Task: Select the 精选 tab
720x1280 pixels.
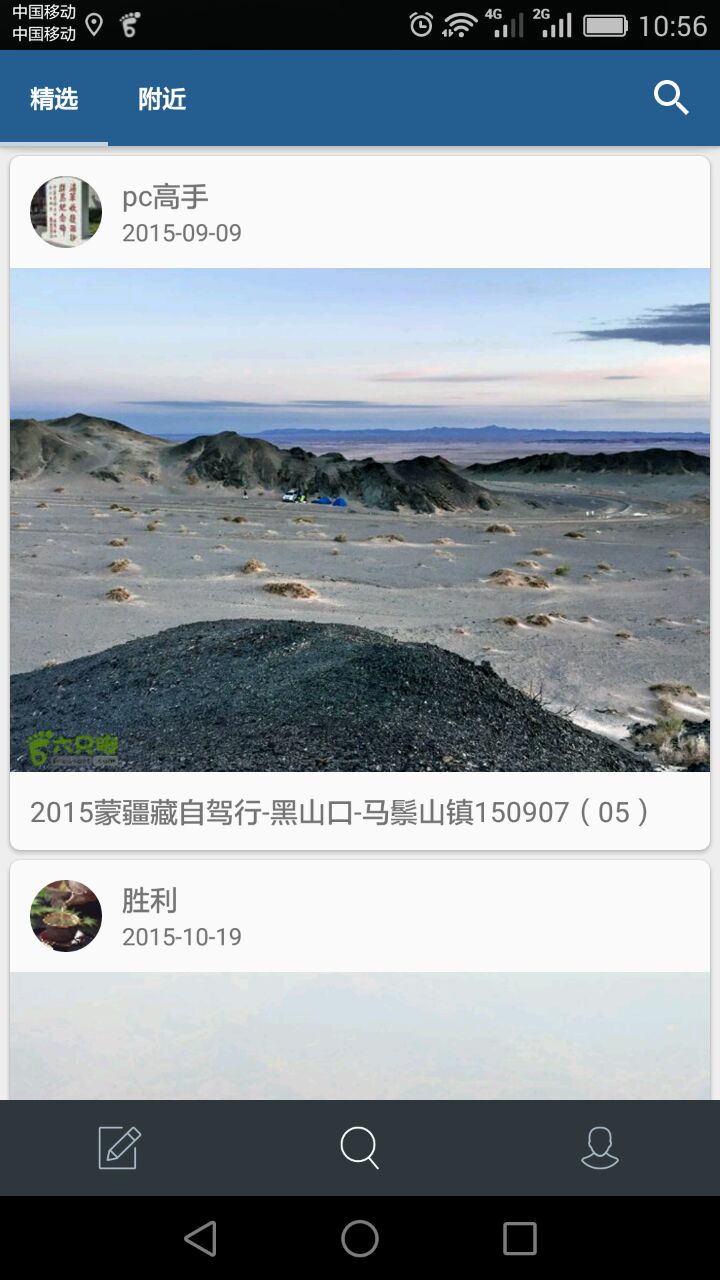Action: point(54,99)
